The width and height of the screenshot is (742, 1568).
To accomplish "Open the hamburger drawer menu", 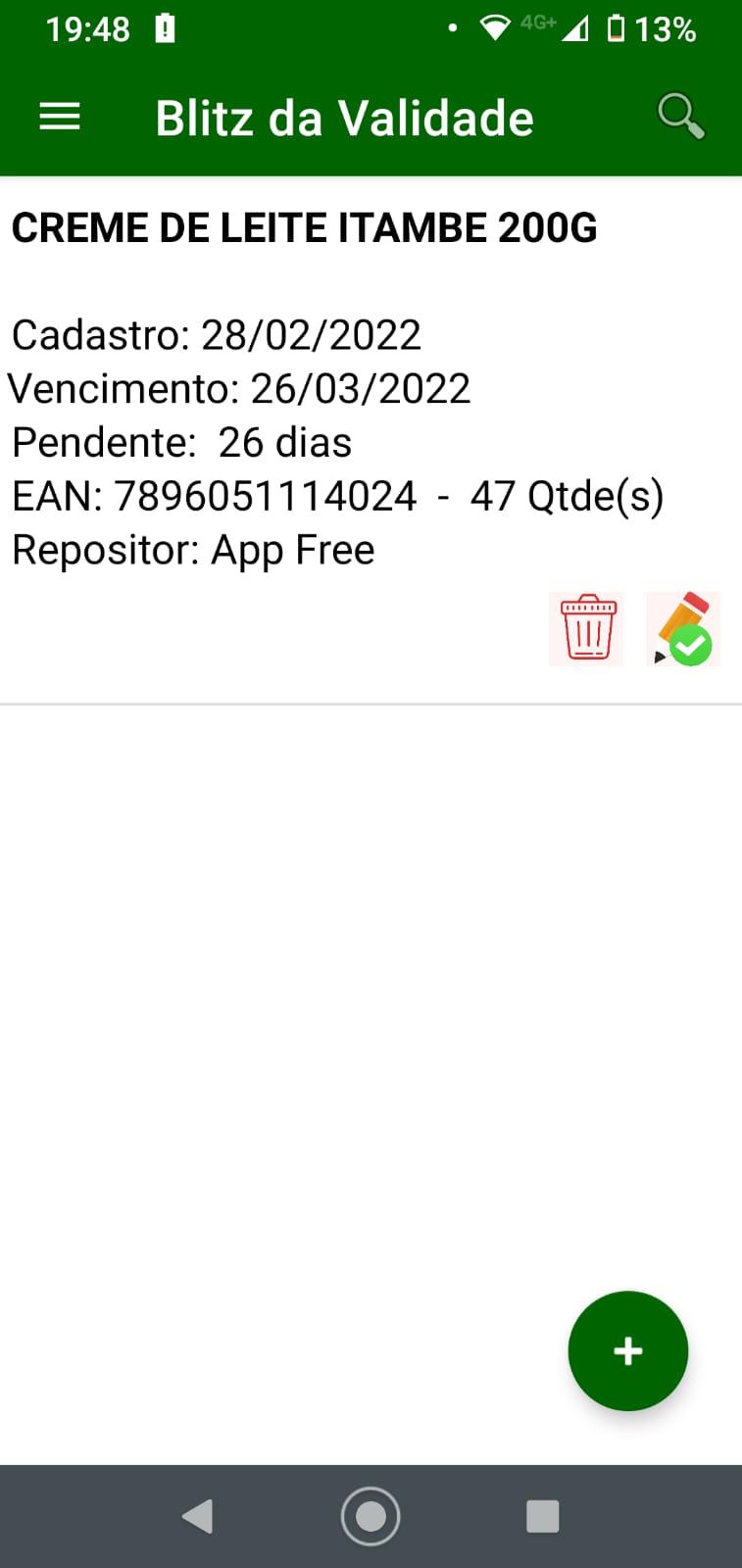I will click(59, 118).
